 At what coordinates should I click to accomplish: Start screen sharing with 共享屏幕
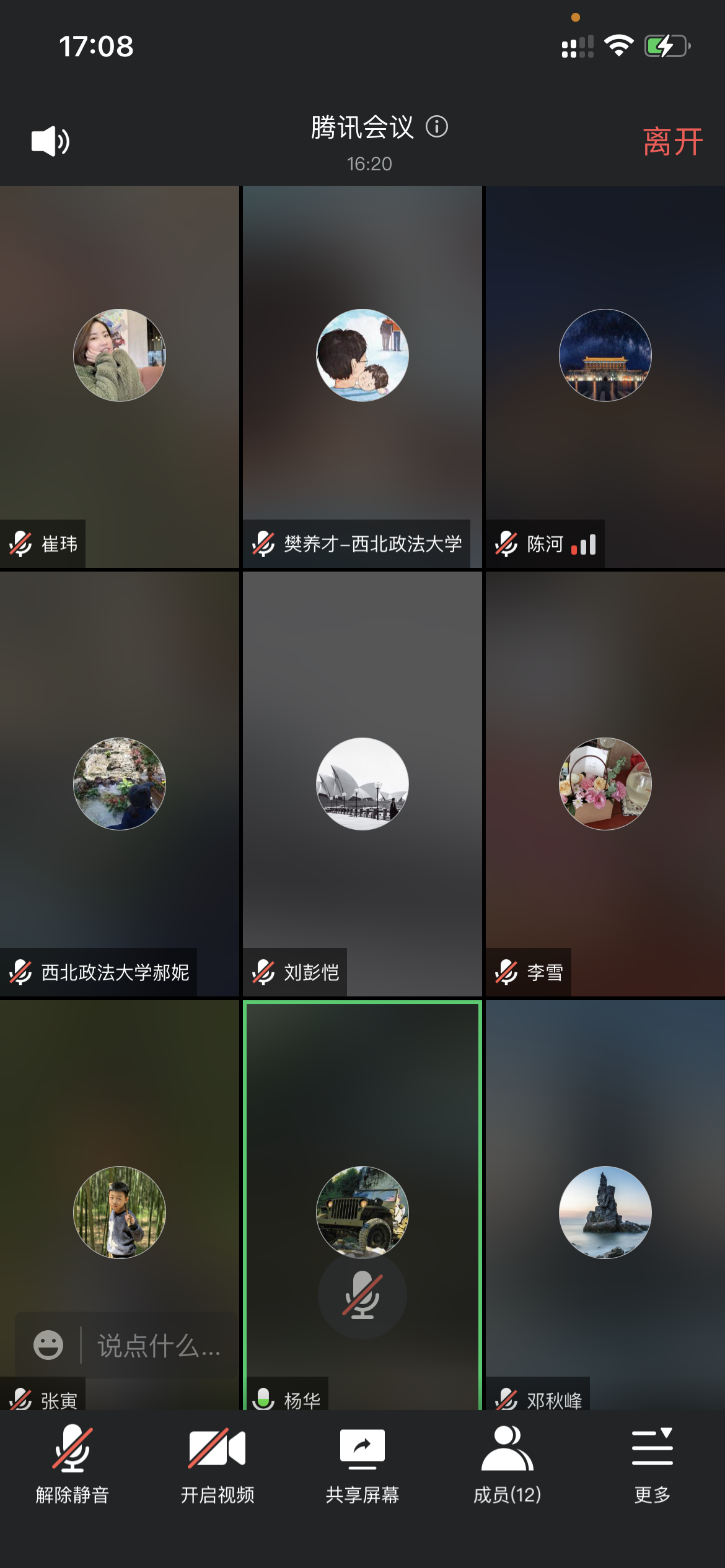click(362, 1465)
